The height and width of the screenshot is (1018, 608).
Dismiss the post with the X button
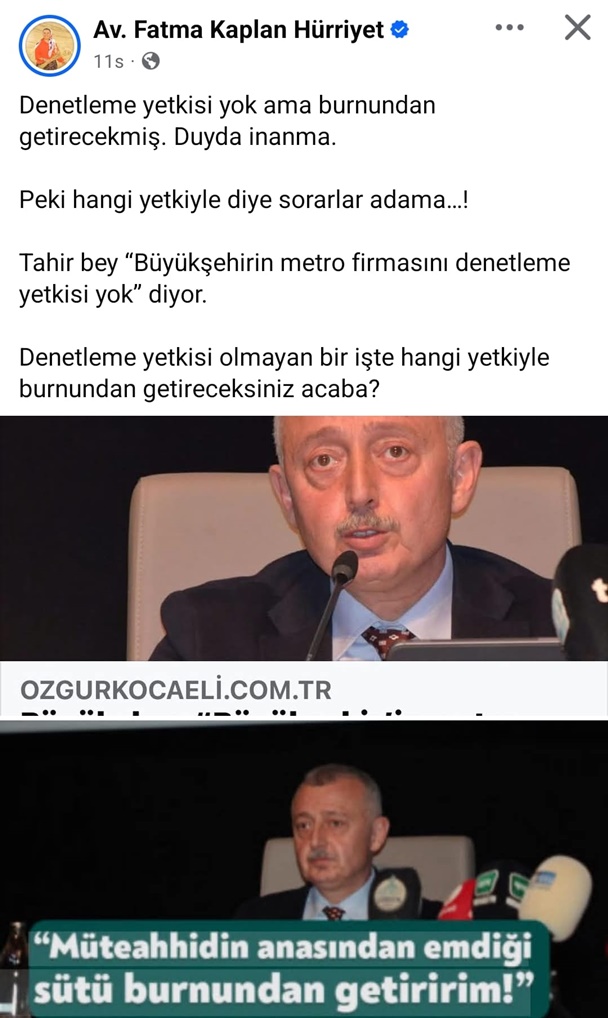pyautogui.click(x=578, y=28)
